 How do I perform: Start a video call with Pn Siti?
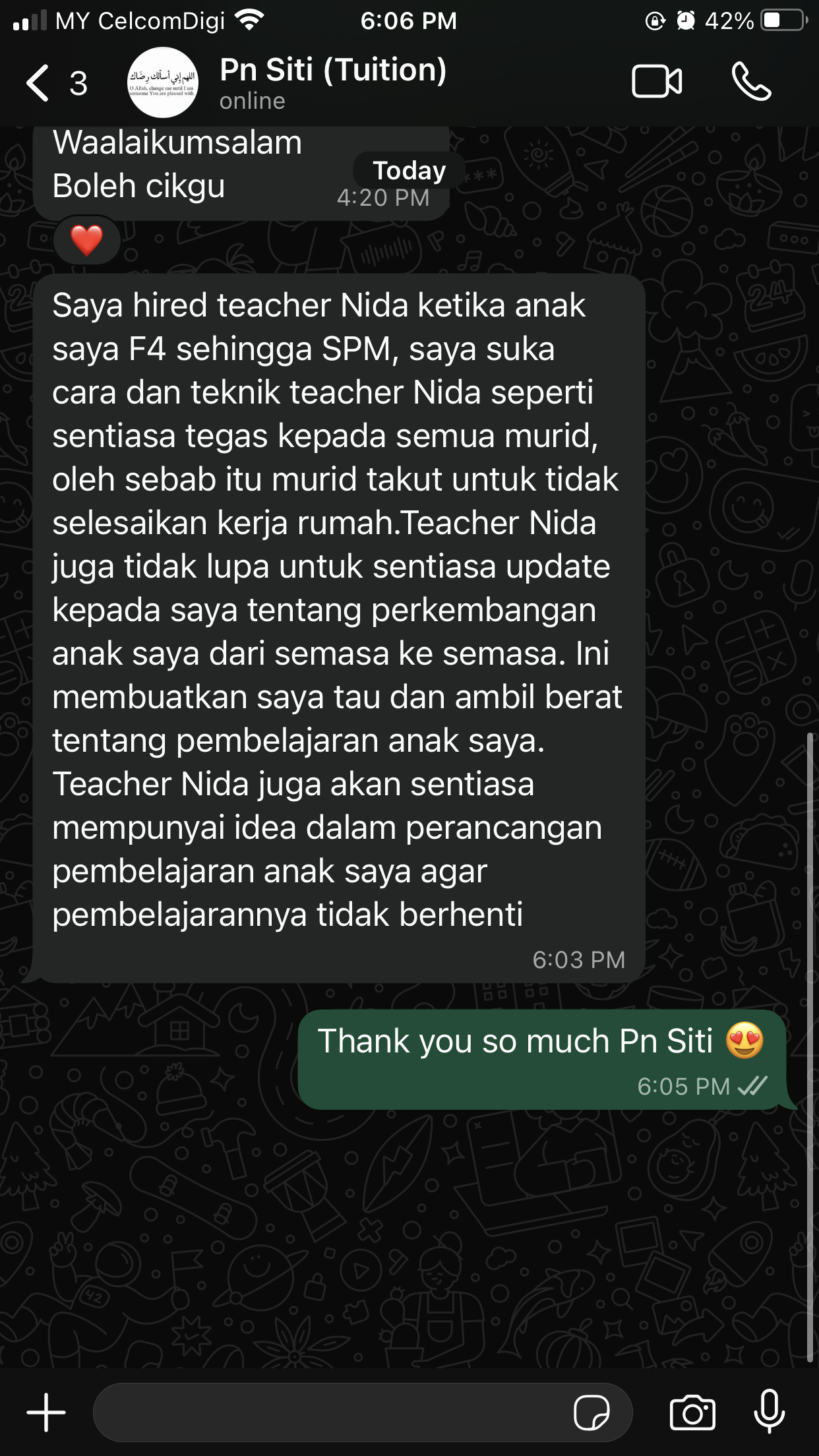click(657, 82)
